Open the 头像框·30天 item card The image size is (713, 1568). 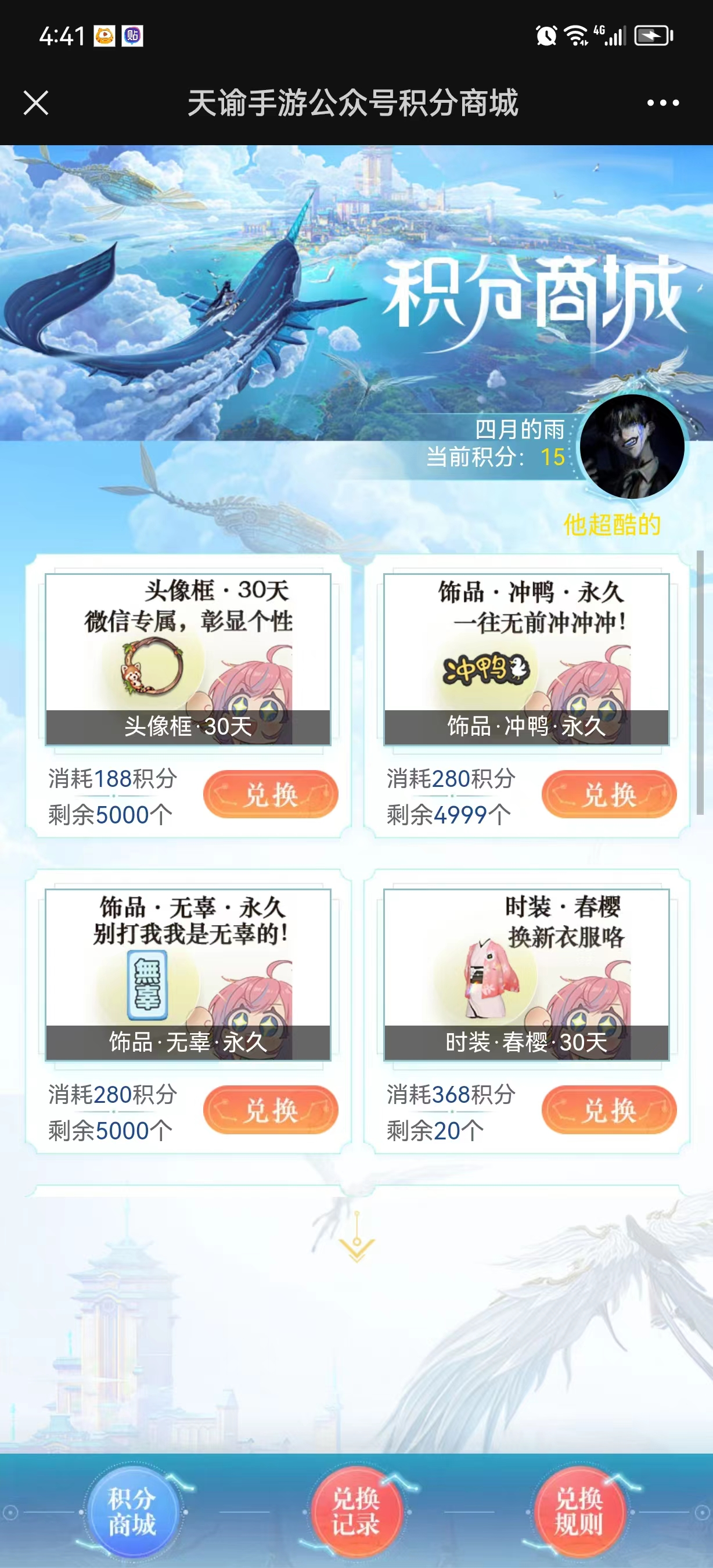coord(188,659)
